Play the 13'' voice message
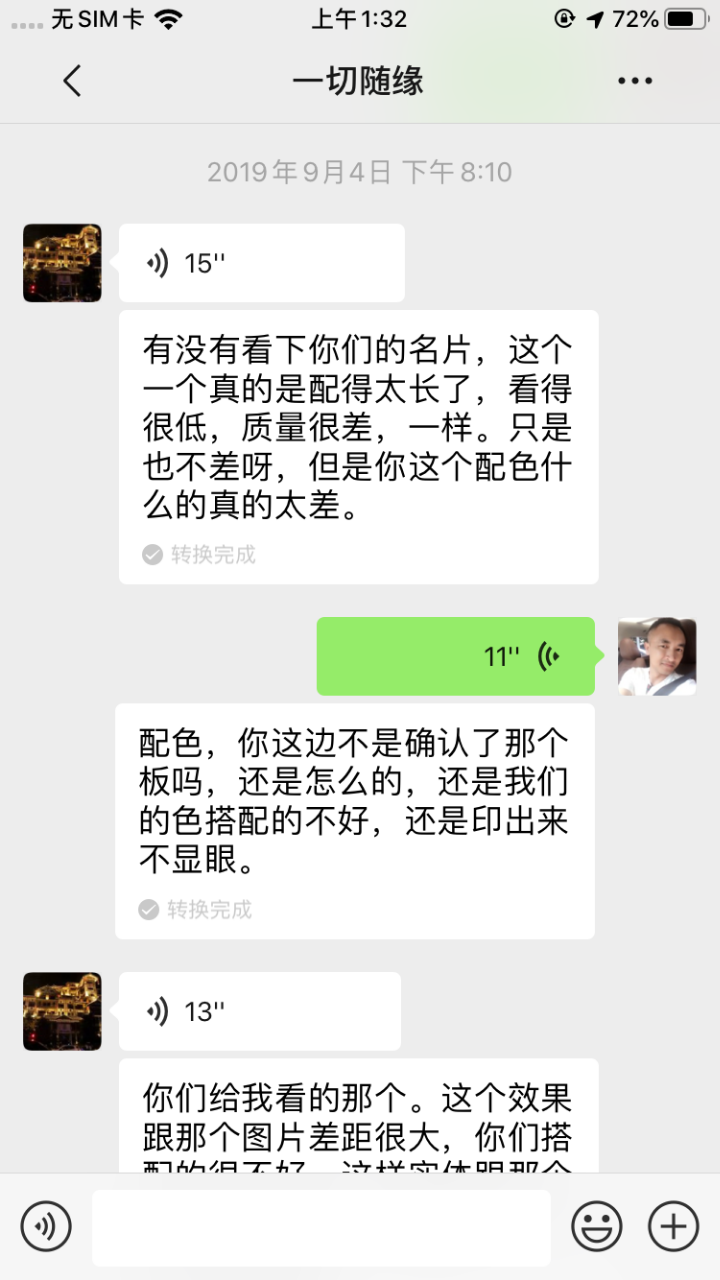This screenshot has width=720, height=1280. pos(259,1011)
